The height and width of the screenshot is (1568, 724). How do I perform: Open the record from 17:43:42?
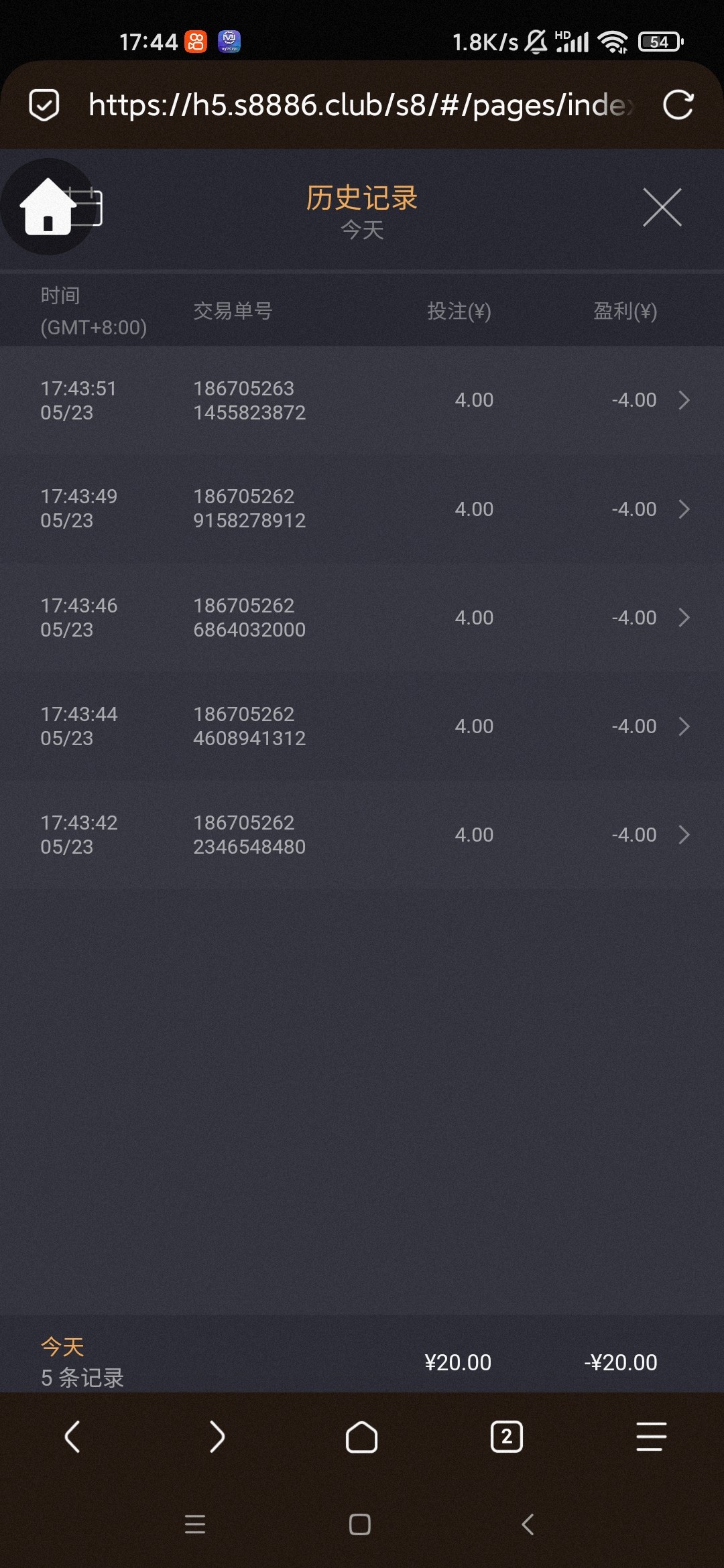(362, 834)
